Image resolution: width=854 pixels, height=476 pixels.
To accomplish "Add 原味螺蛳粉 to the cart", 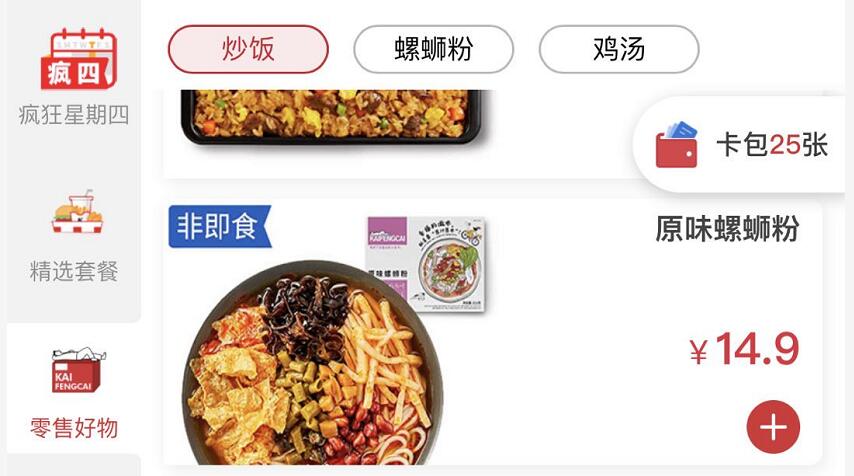I will point(773,428).
